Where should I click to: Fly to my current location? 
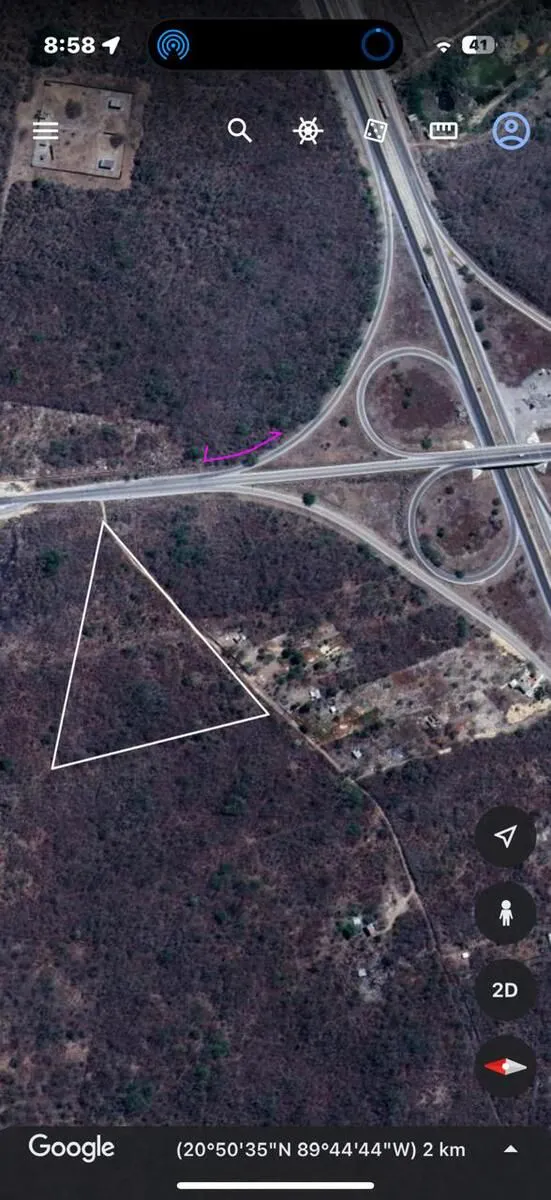pos(506,836)
